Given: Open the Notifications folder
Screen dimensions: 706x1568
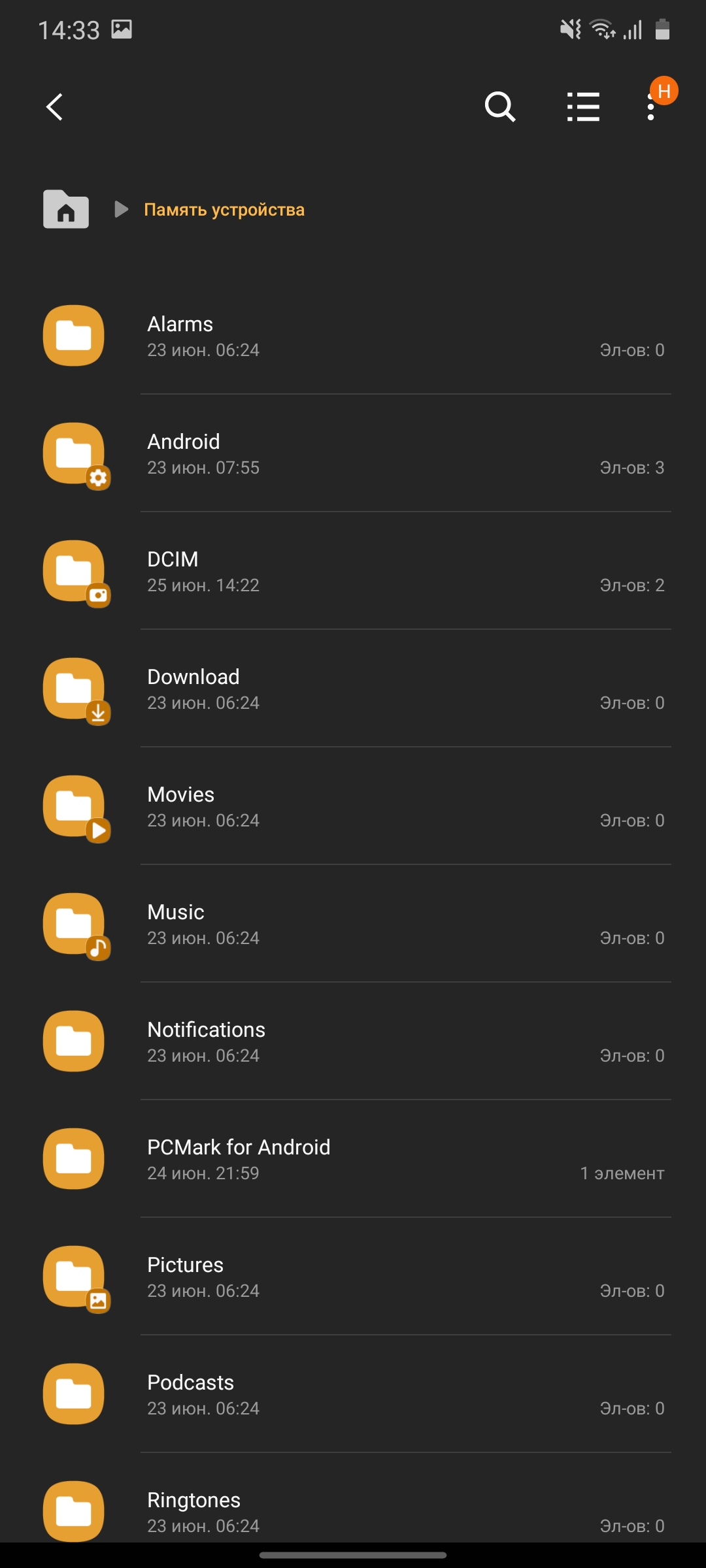Looking at the screenshot, I should tap(353, 1041).
